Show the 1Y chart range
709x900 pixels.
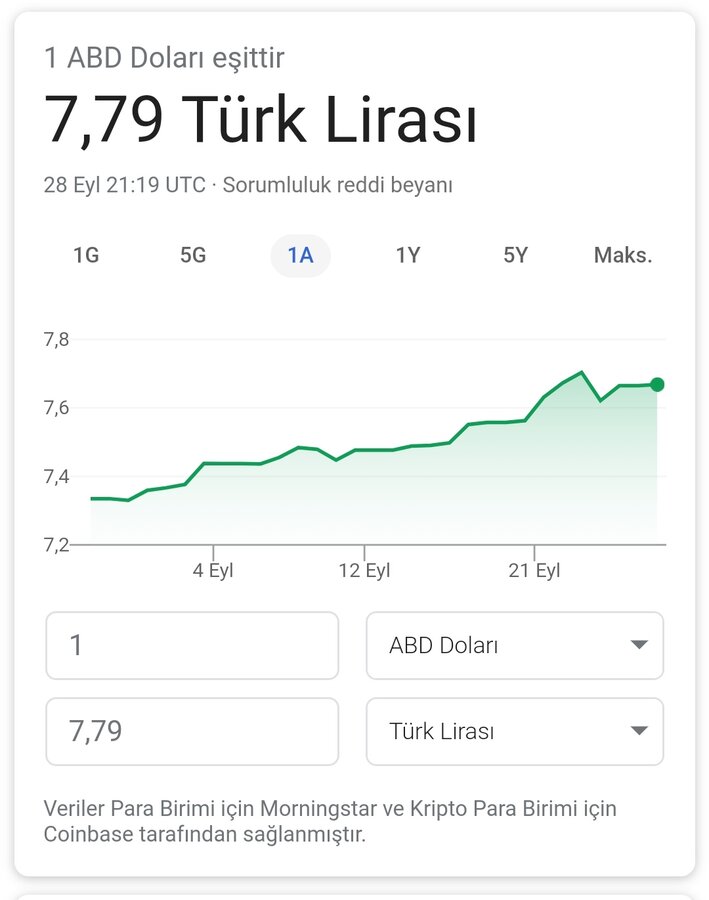(407, 255)
